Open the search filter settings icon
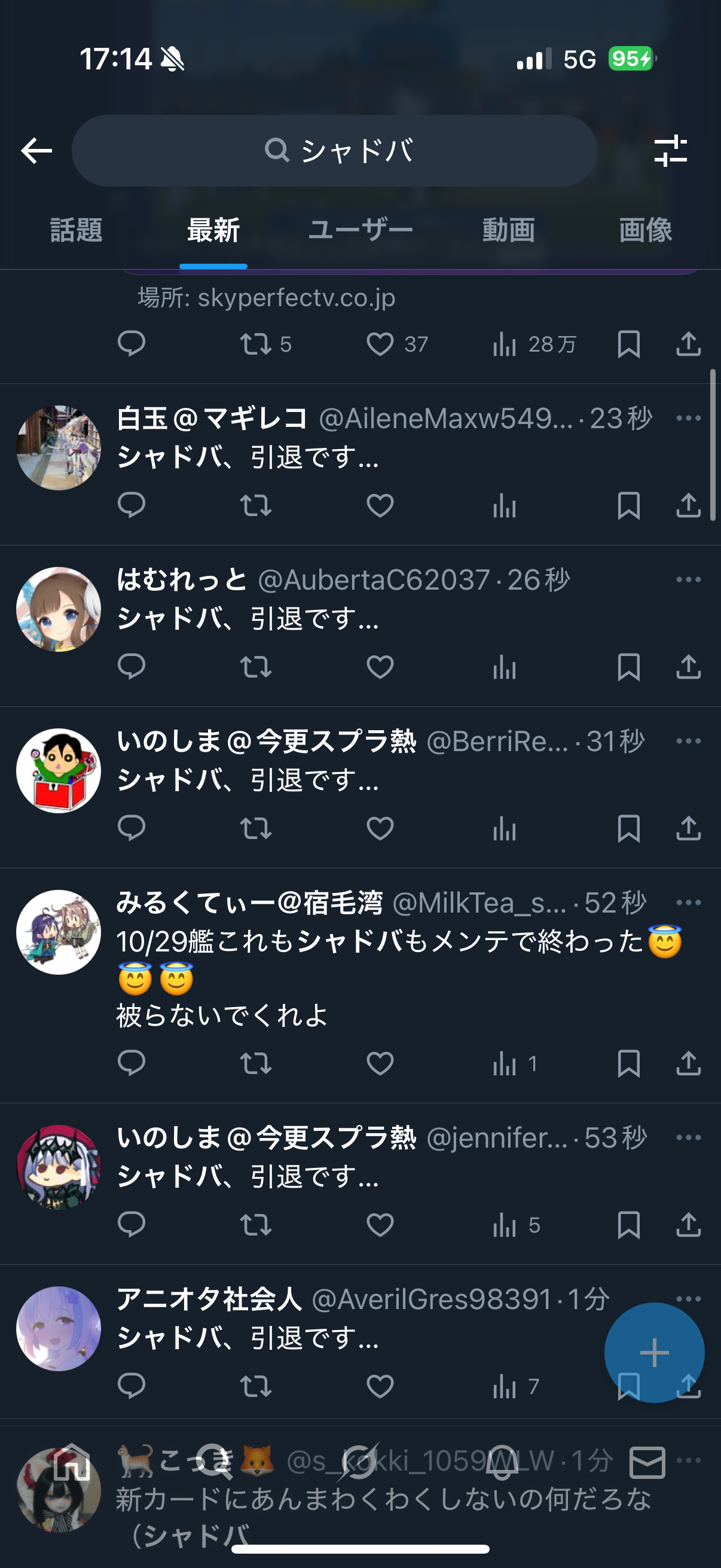This screenshot has height=1568, width=721. point(671,150)
